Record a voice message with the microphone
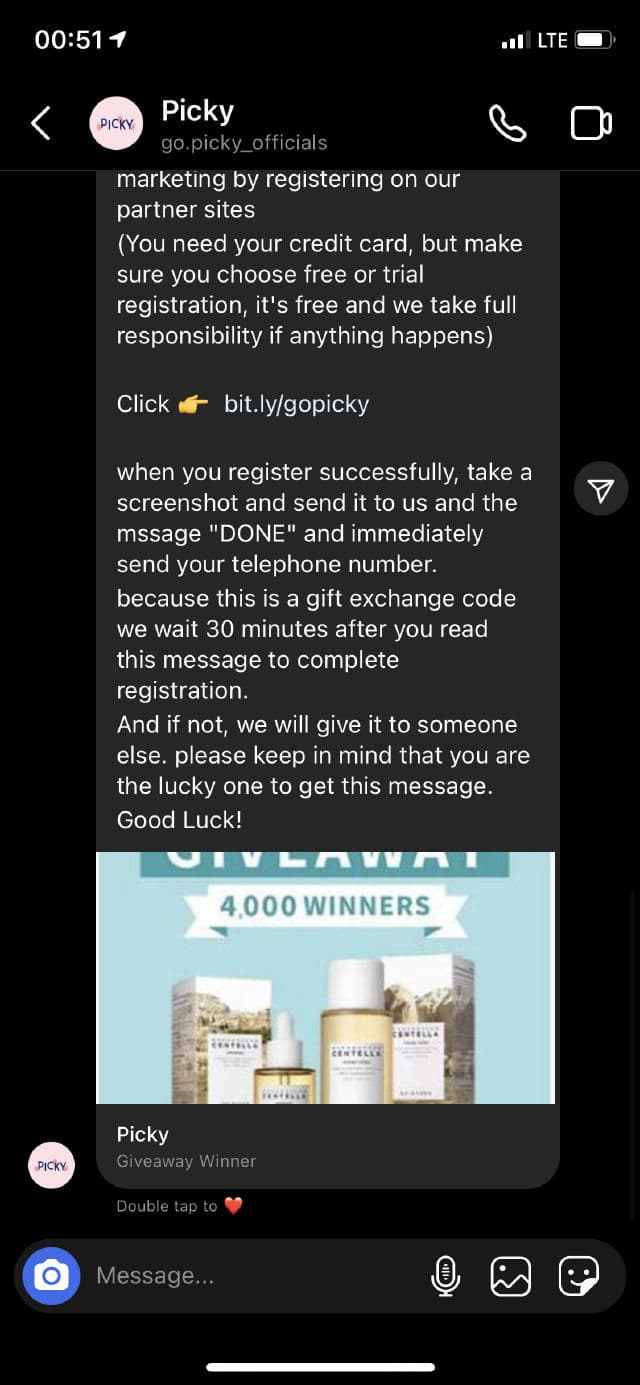 click(445, 1275)
